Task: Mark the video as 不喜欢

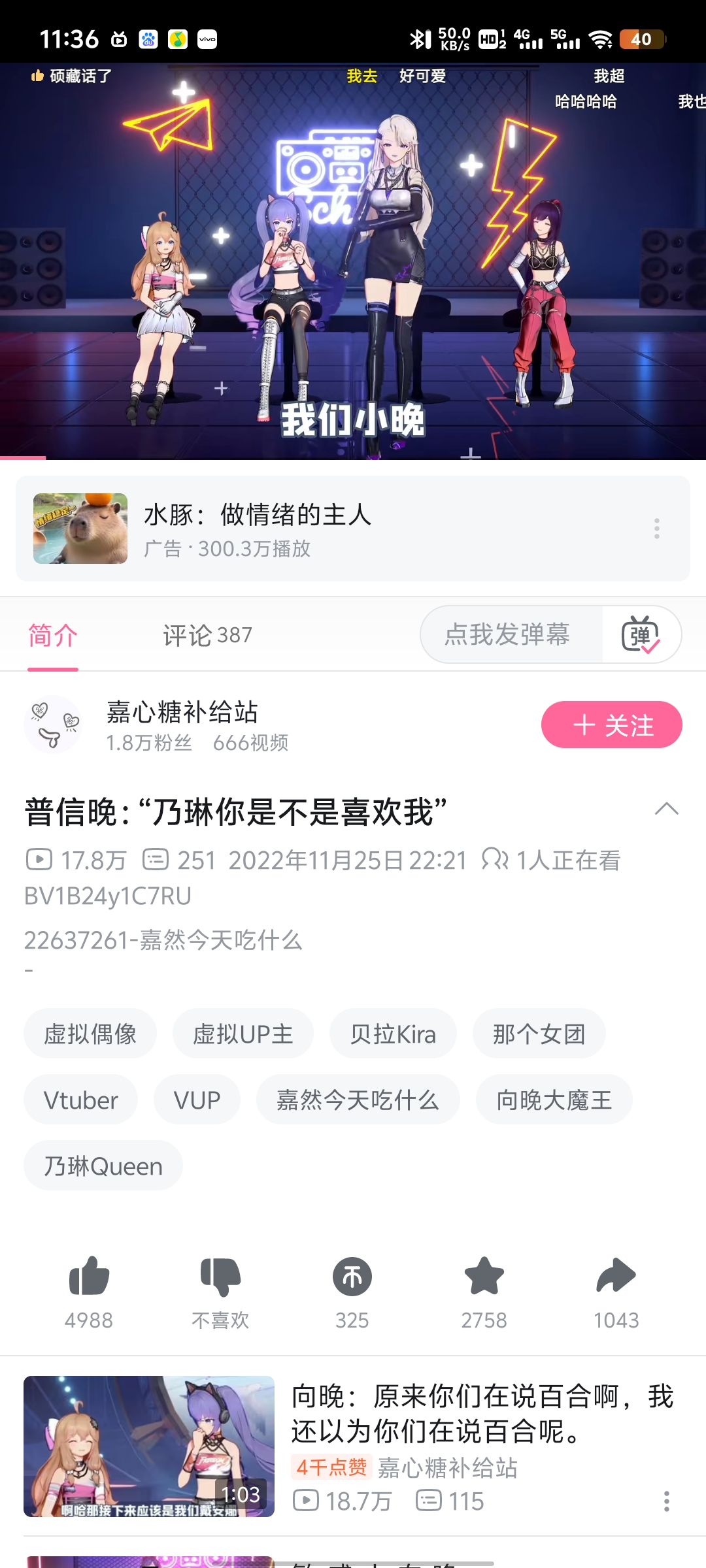Action: 220,1277
